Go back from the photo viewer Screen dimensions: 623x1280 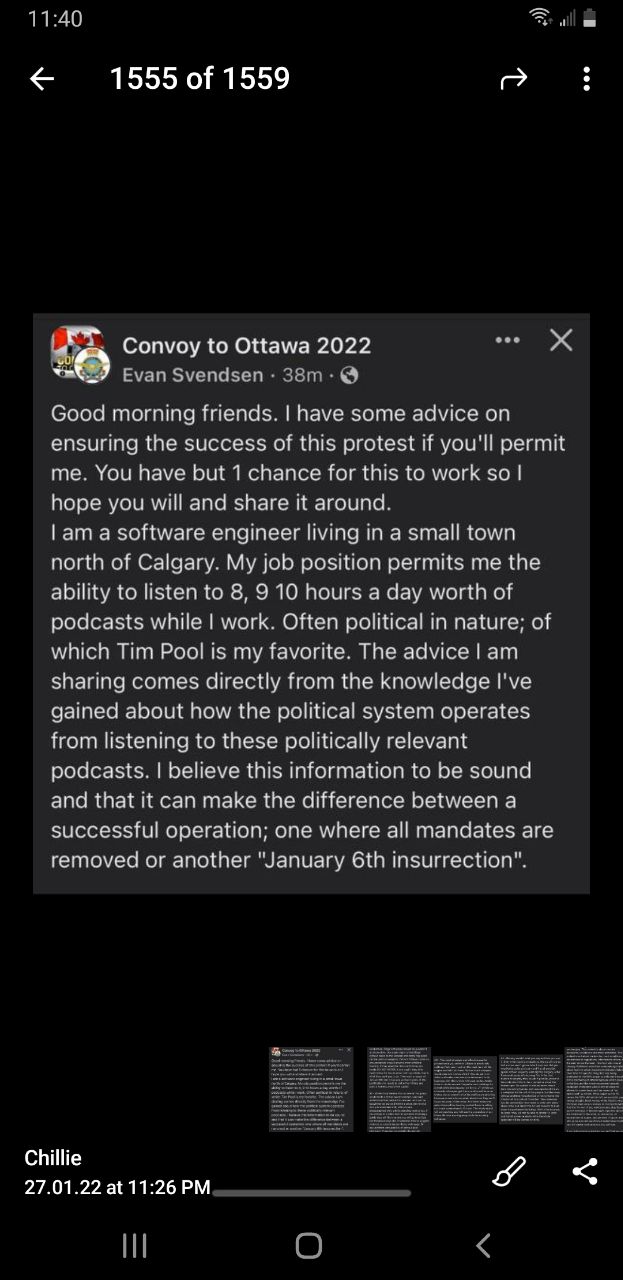click(42, 79)
